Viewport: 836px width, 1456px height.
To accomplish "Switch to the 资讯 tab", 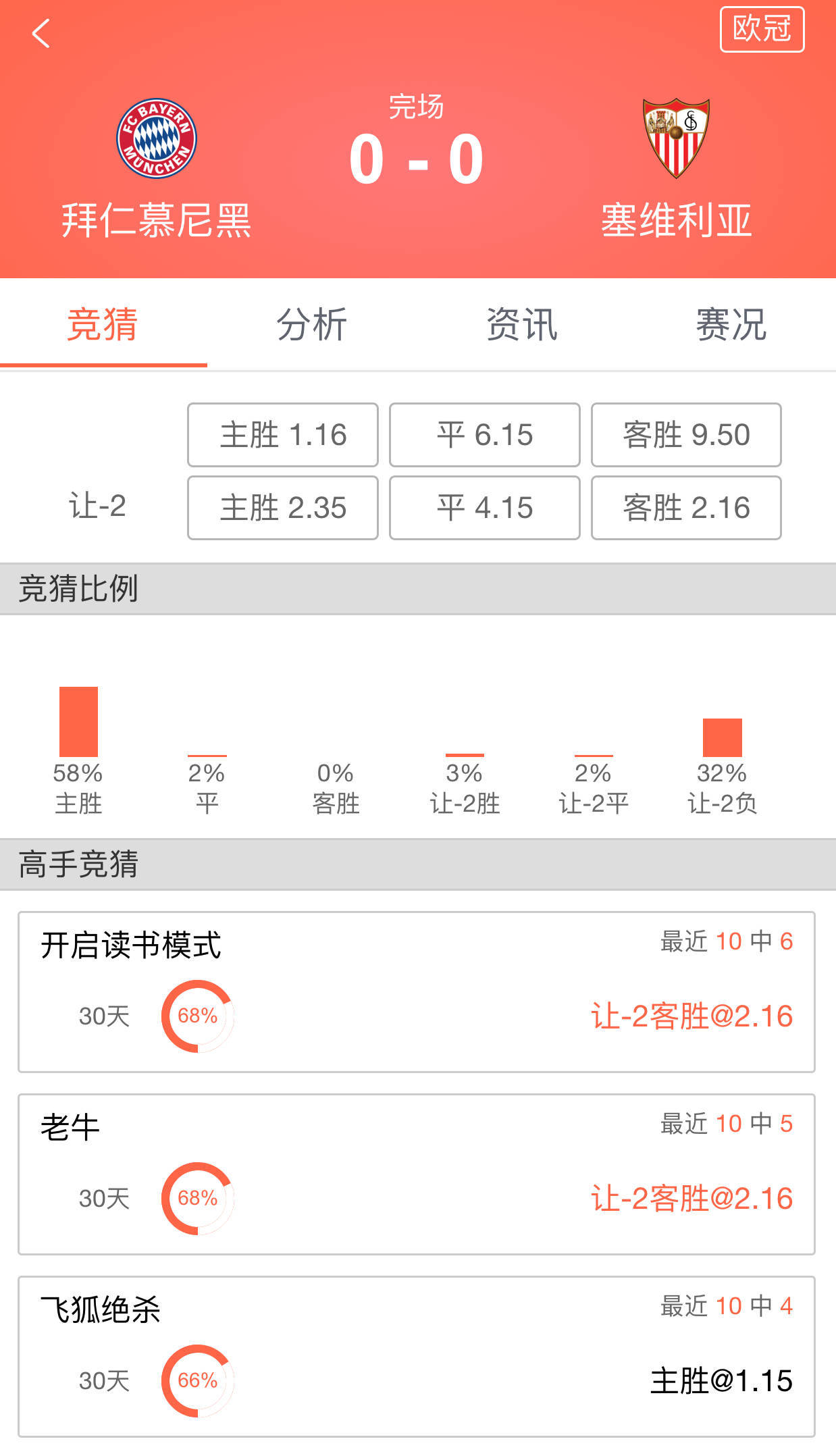I will 522,325.
